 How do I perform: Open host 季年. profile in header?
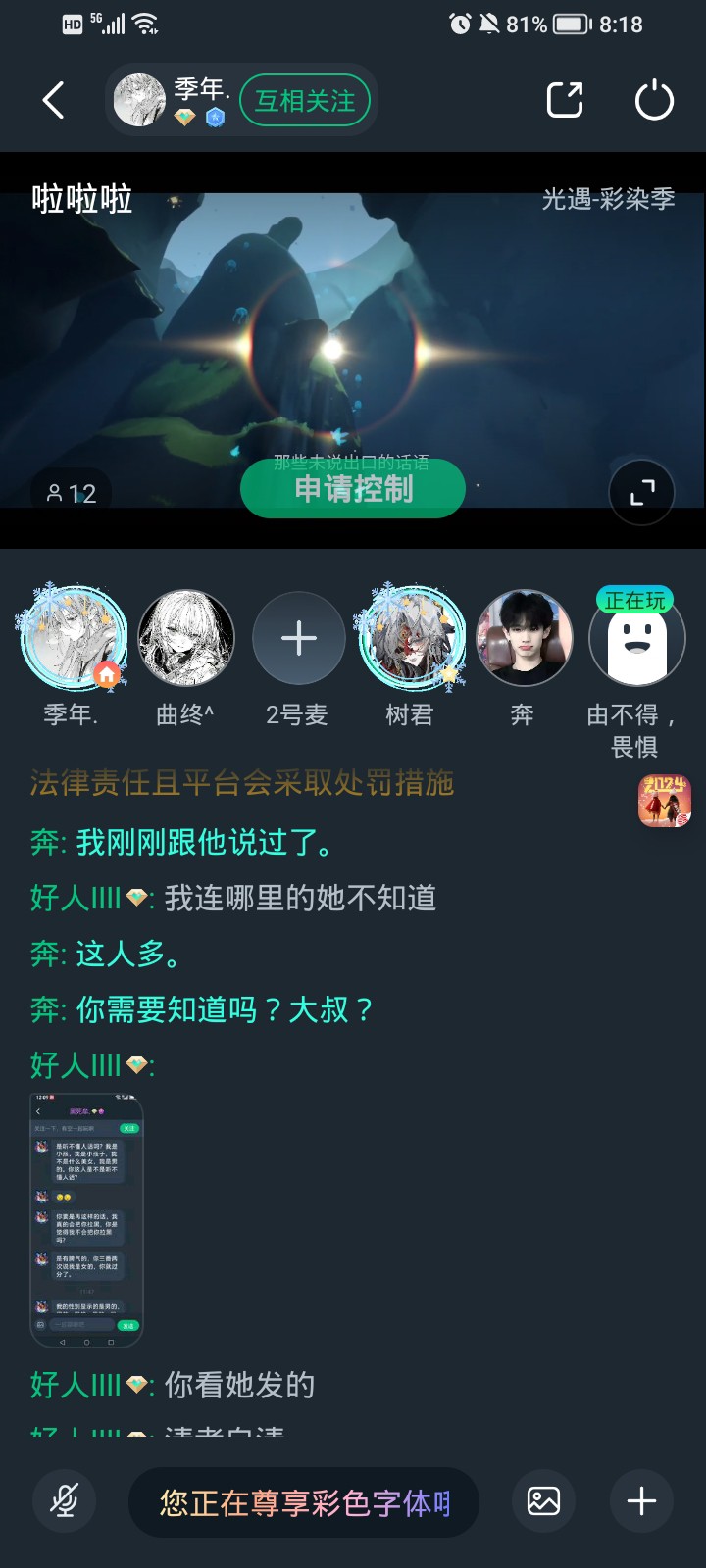pos(140,100)
